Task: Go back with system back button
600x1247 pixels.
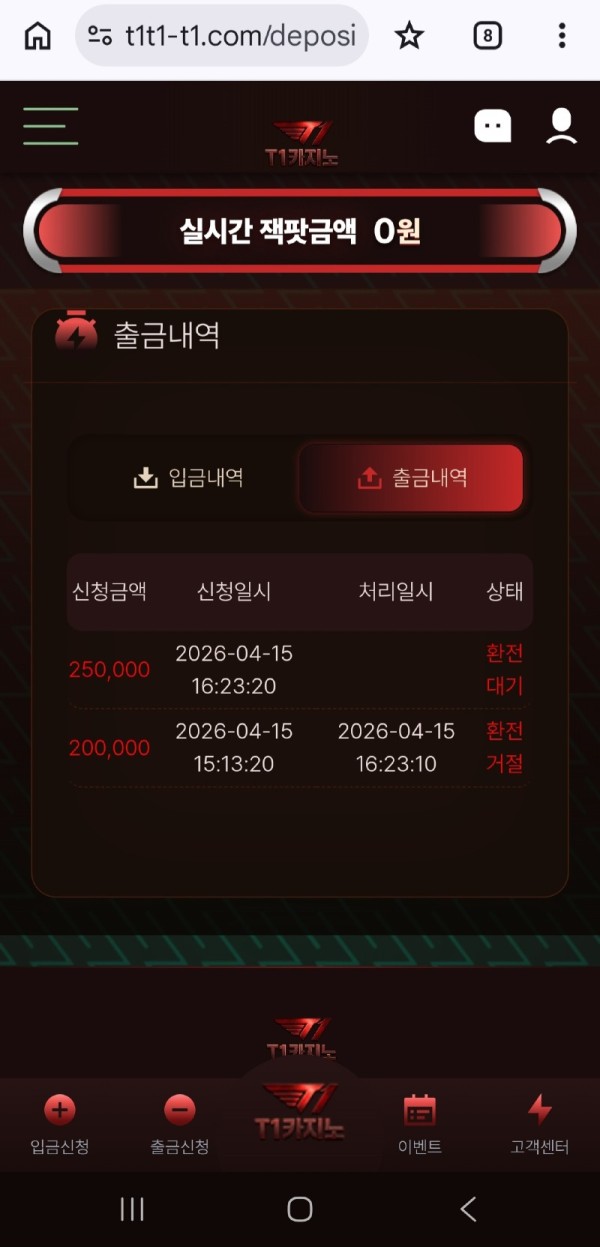Action: pyautogui.click(x=468, y=1209)
